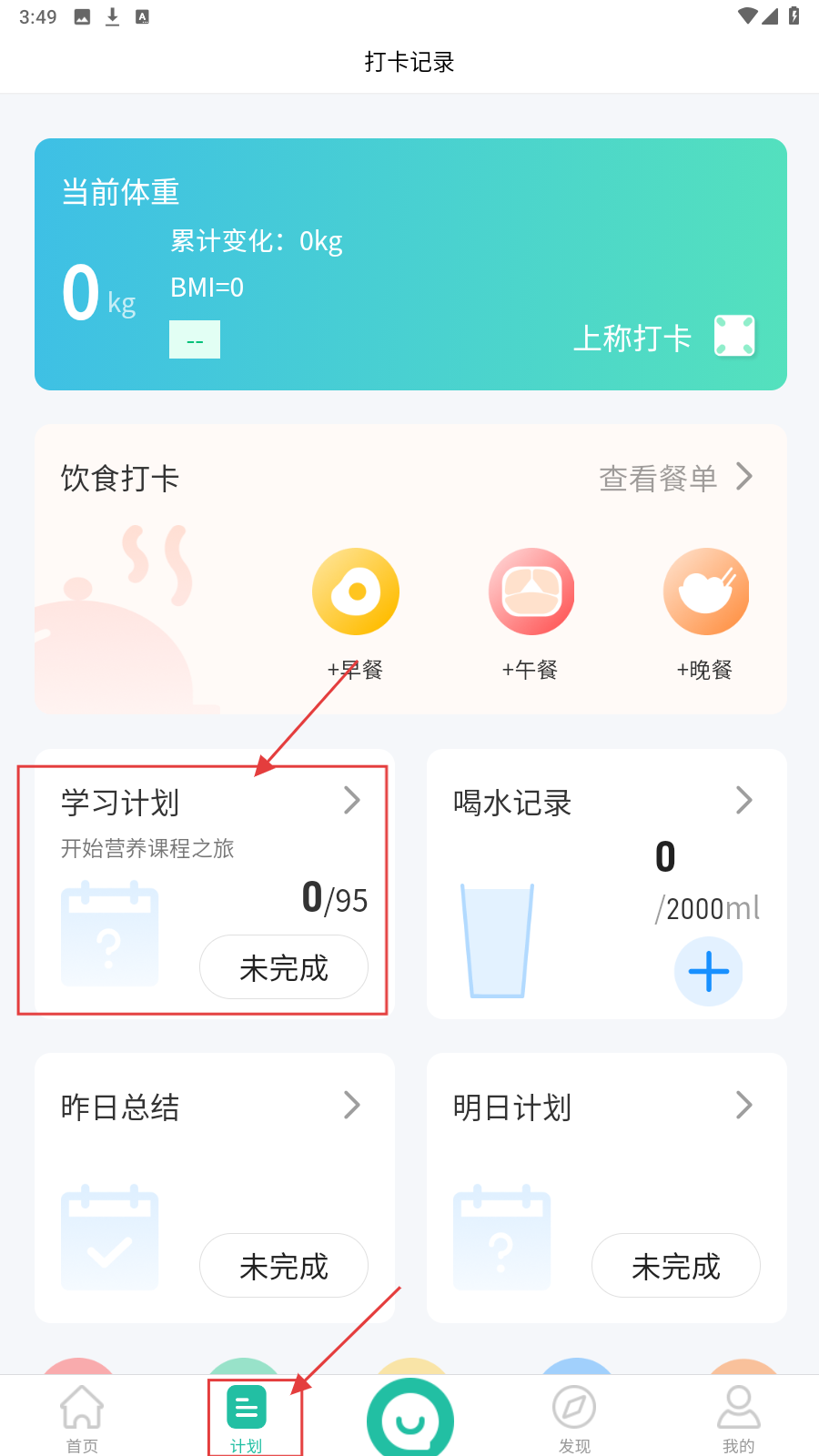Add lunch with +午餐
The height and width of the screenshot is (1456, 819).
click(531, 612)
